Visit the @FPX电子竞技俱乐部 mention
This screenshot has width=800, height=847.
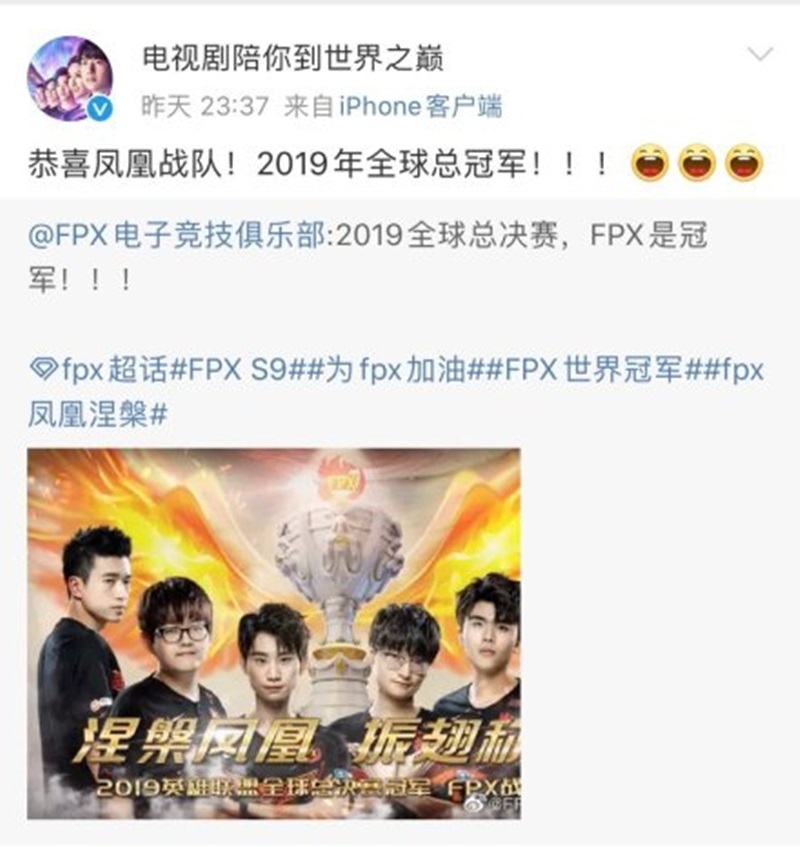tap(176, 238)
